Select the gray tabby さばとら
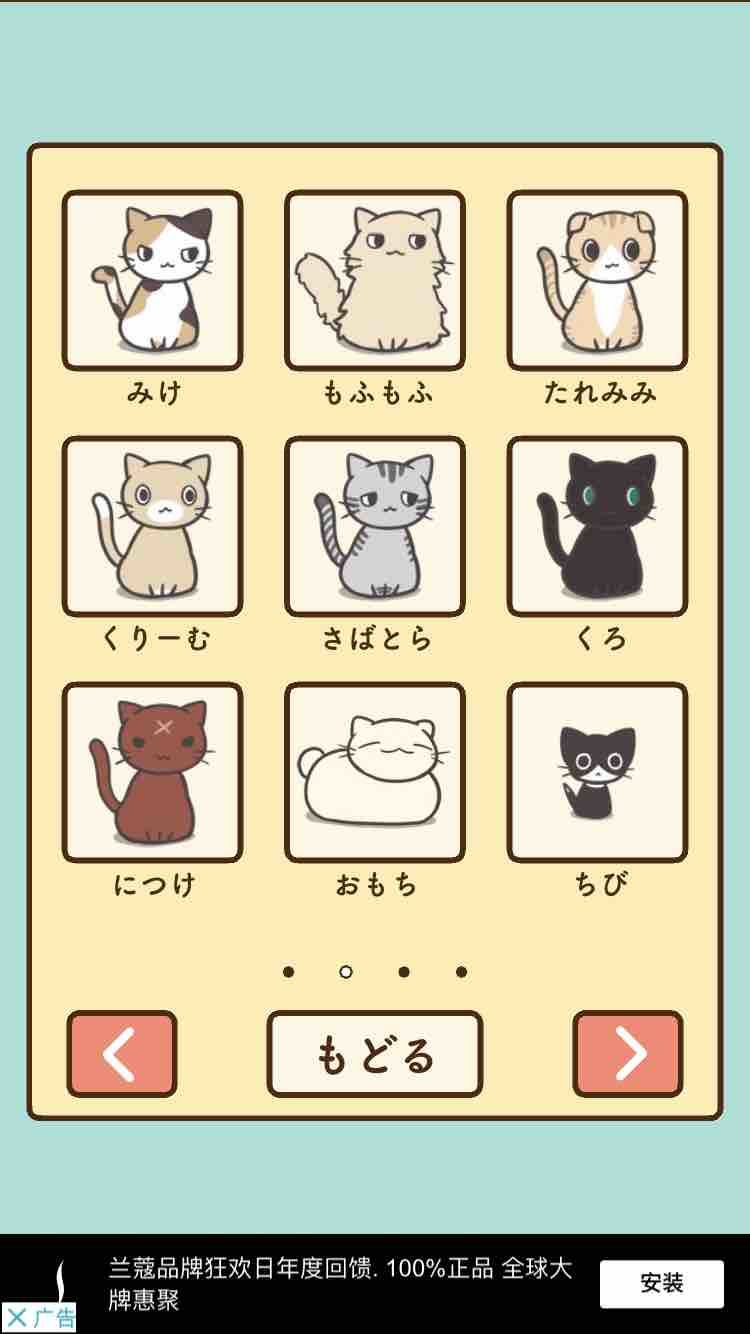750x1334 pixels. [x=375, y=525]
